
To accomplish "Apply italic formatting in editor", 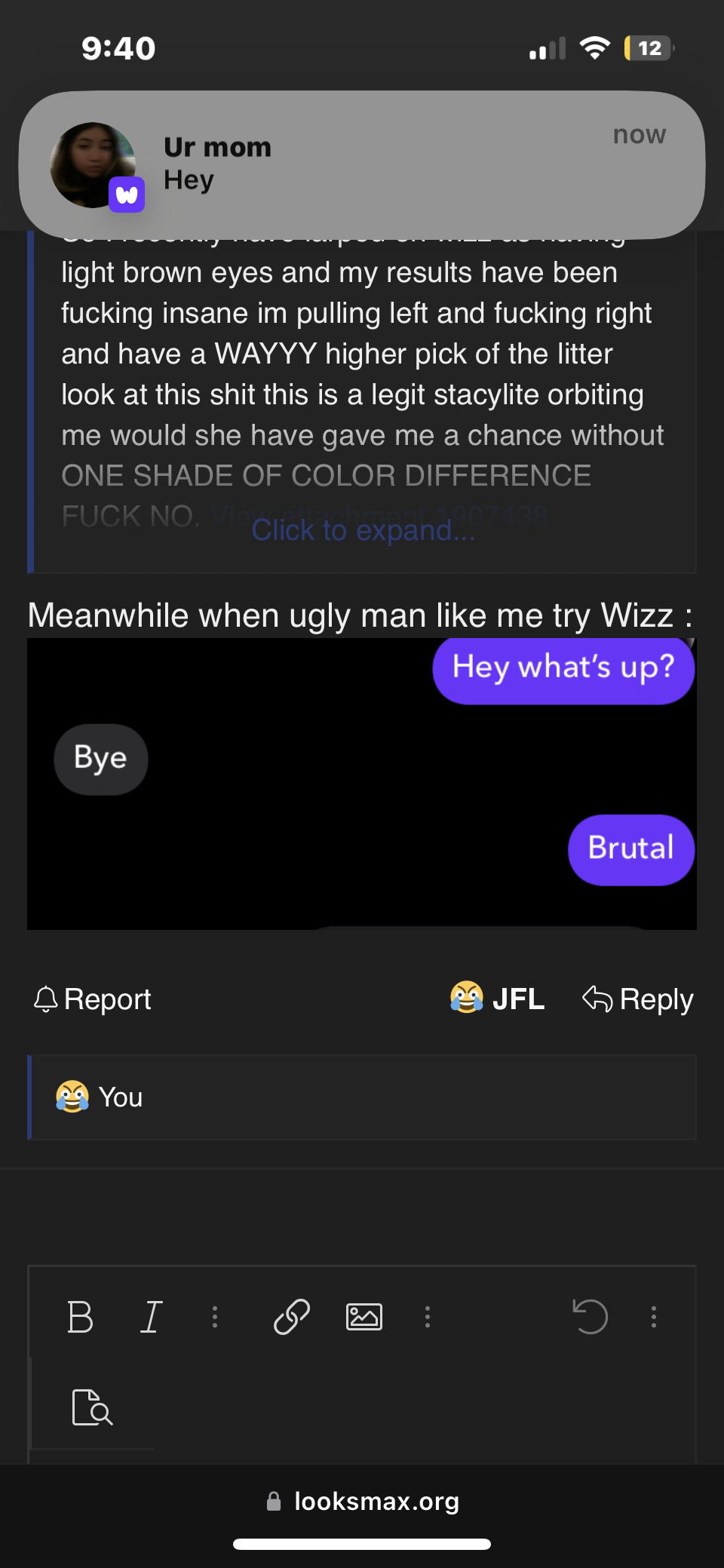I will click(151, 1317).
